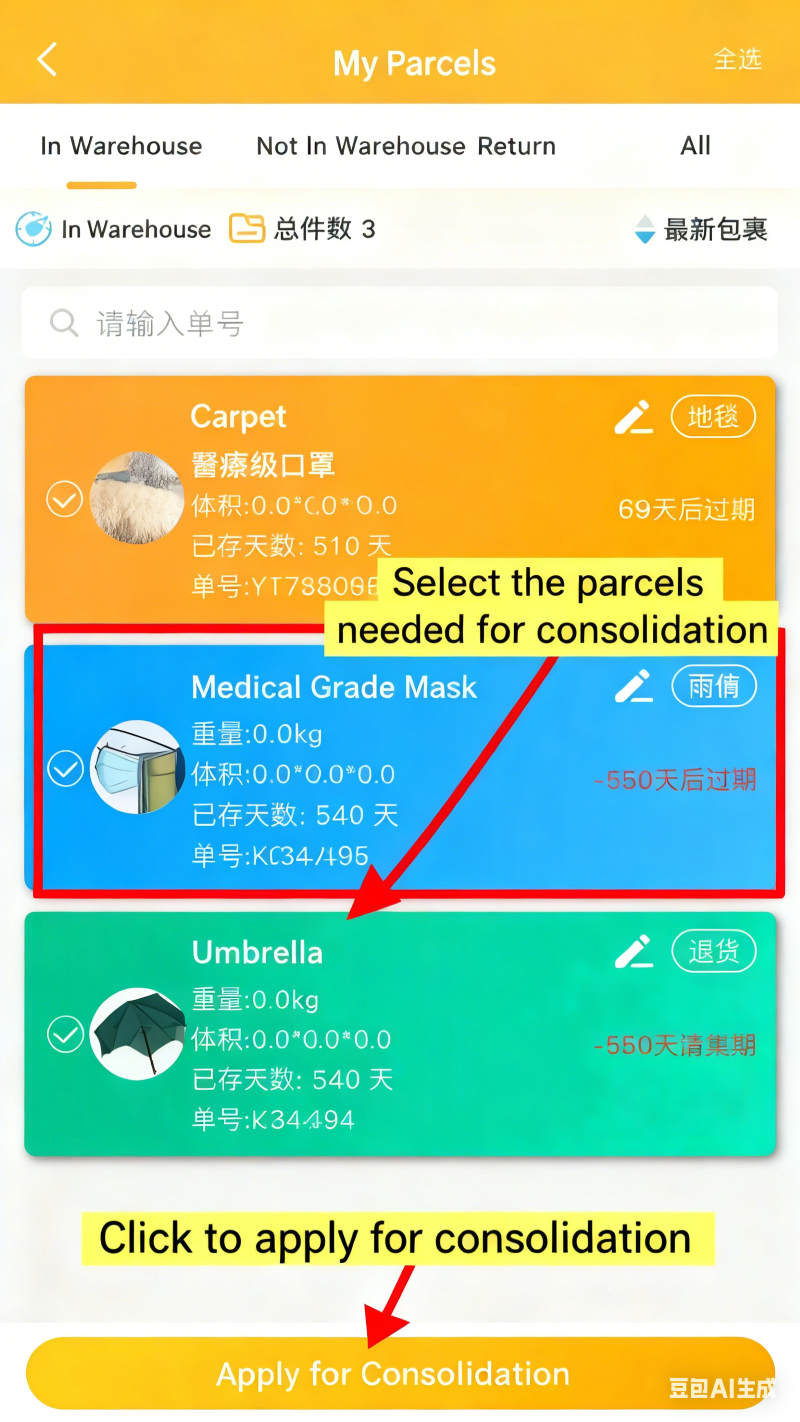Tap the search magnifier icon

pyautogui.click(x=63, y=322)
